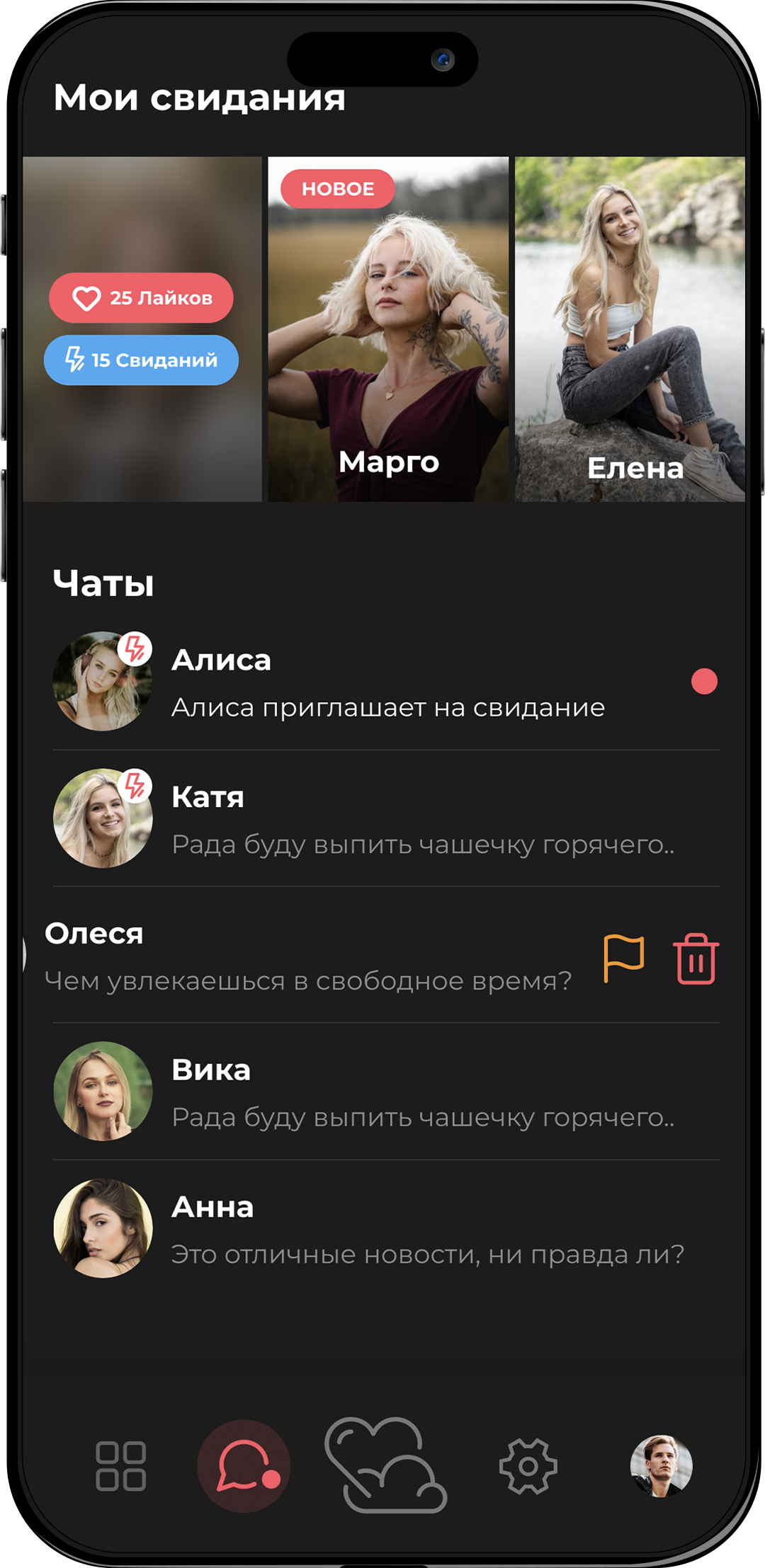Open Марго's date card photo
The height and width of the screenshot is (1568, 765).
click(388, 326)
